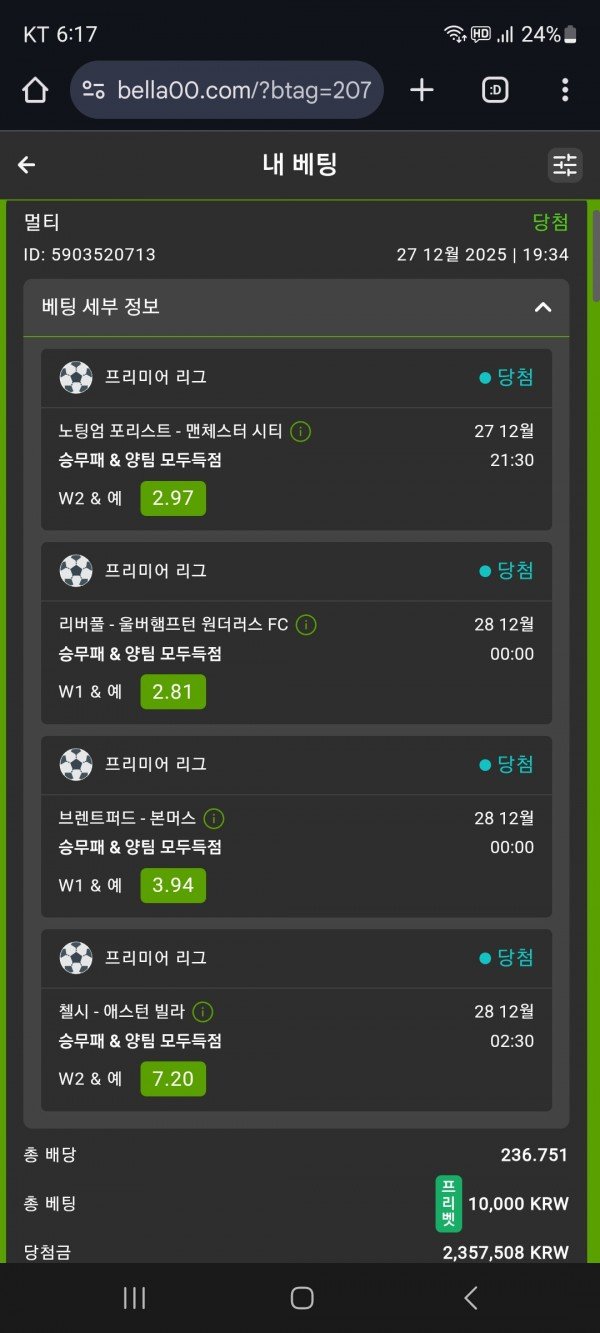Viewport: 600px width, 1333px height.
Task: Open a new browser tab
Action: (422, 90)
